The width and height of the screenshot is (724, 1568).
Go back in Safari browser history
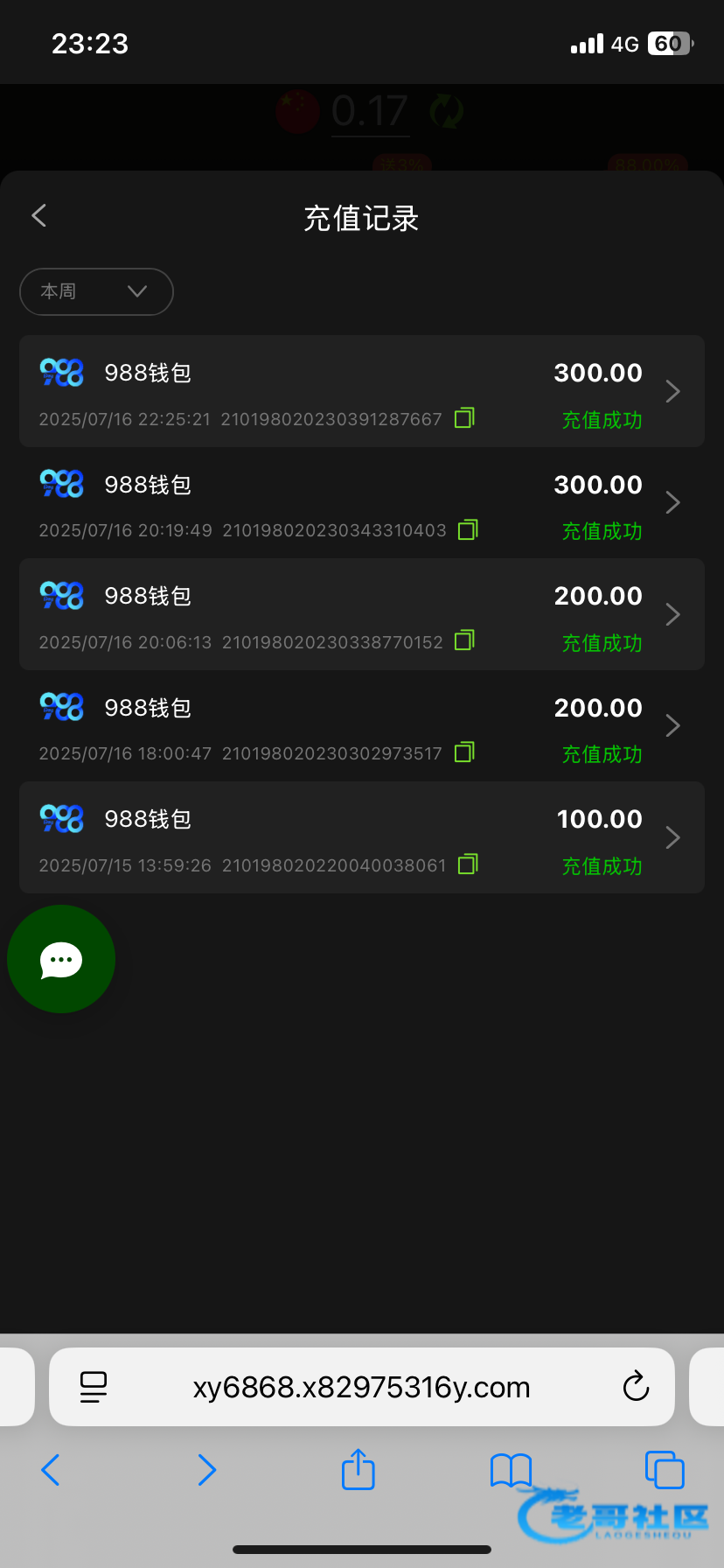[51, 1470]
